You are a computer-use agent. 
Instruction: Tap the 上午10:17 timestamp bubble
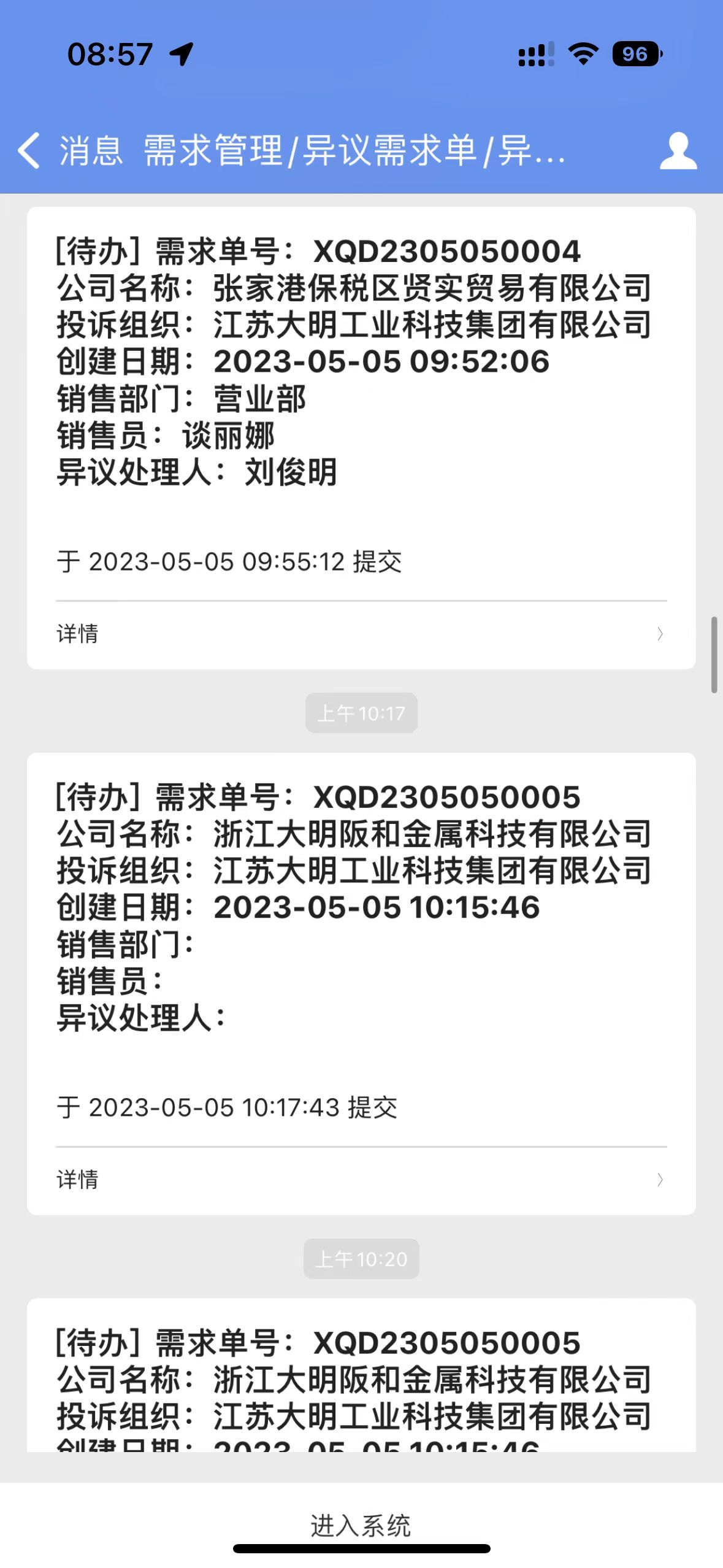tap(361, 712)
